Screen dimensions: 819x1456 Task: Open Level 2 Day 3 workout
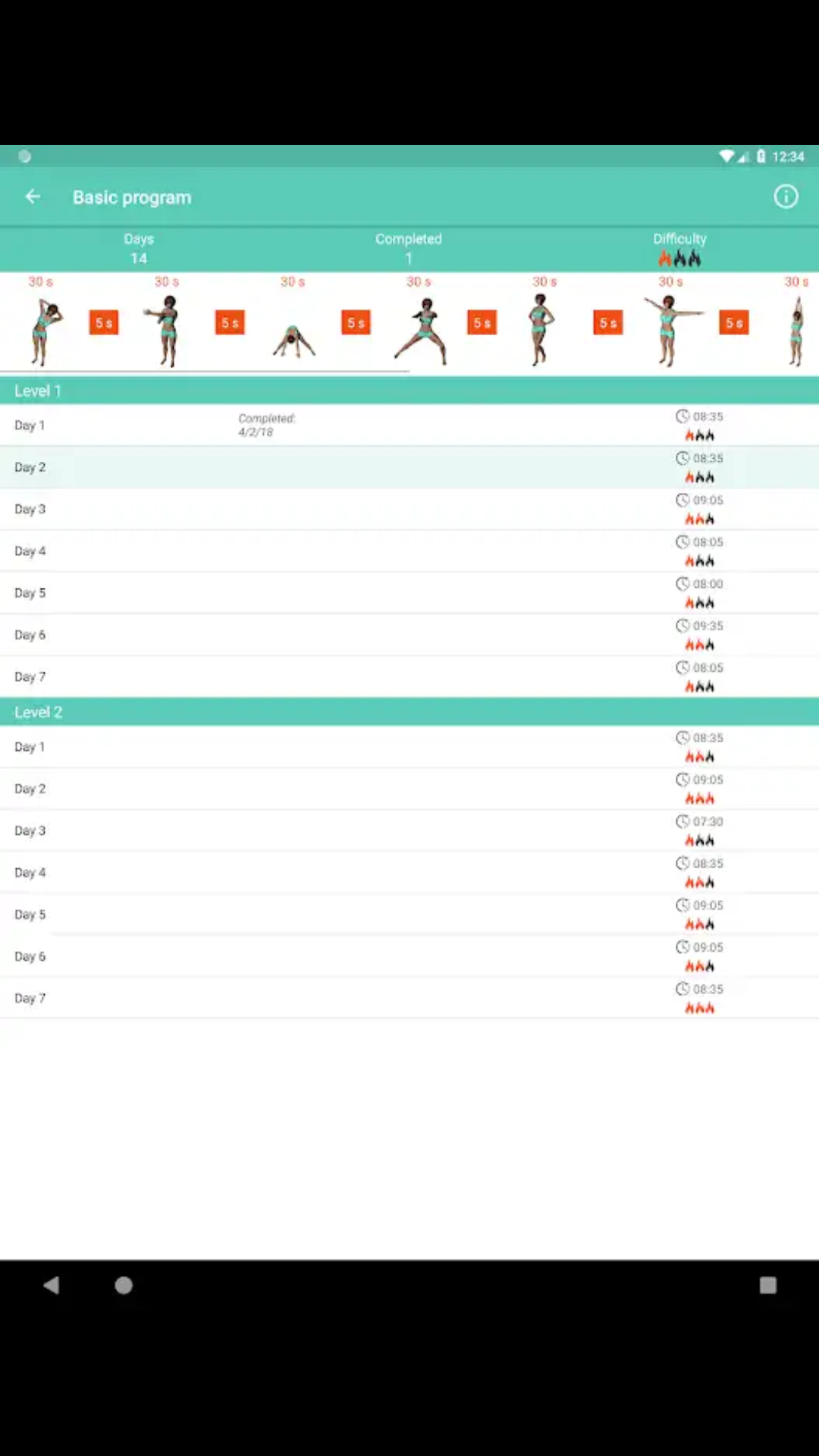(x=409, y=830)
